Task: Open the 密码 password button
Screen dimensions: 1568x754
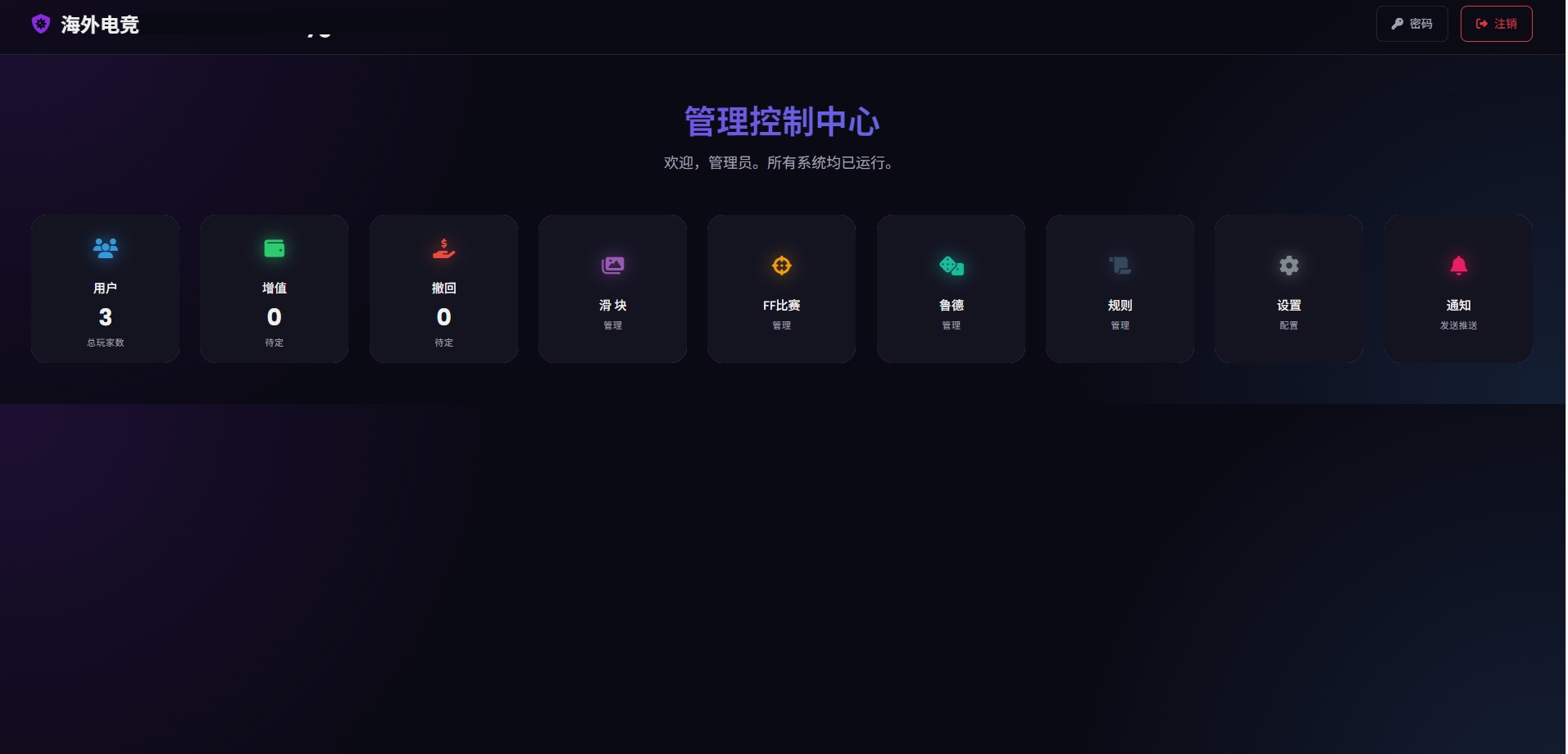Action: point(1411,24)
